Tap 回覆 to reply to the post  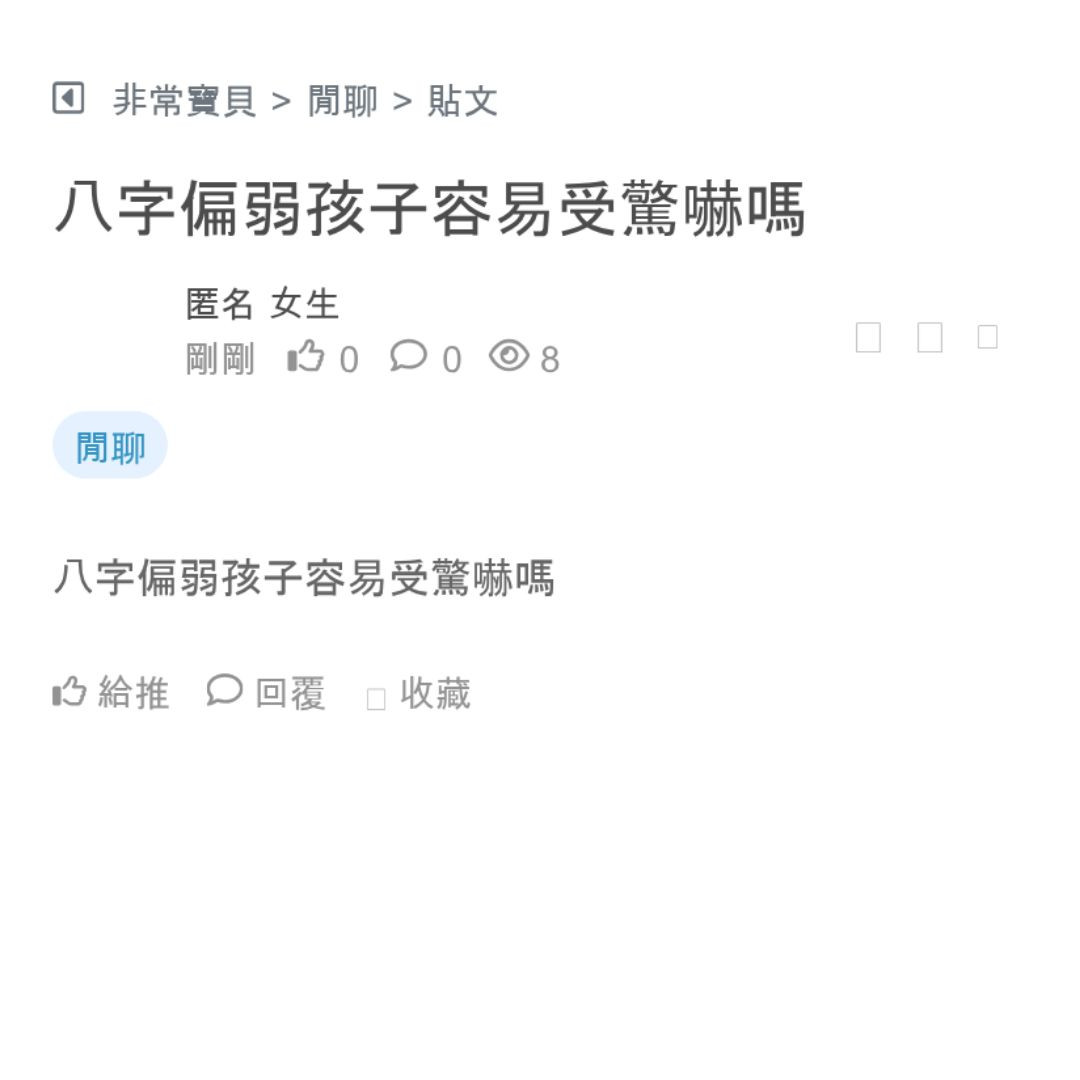click(266, 692)
